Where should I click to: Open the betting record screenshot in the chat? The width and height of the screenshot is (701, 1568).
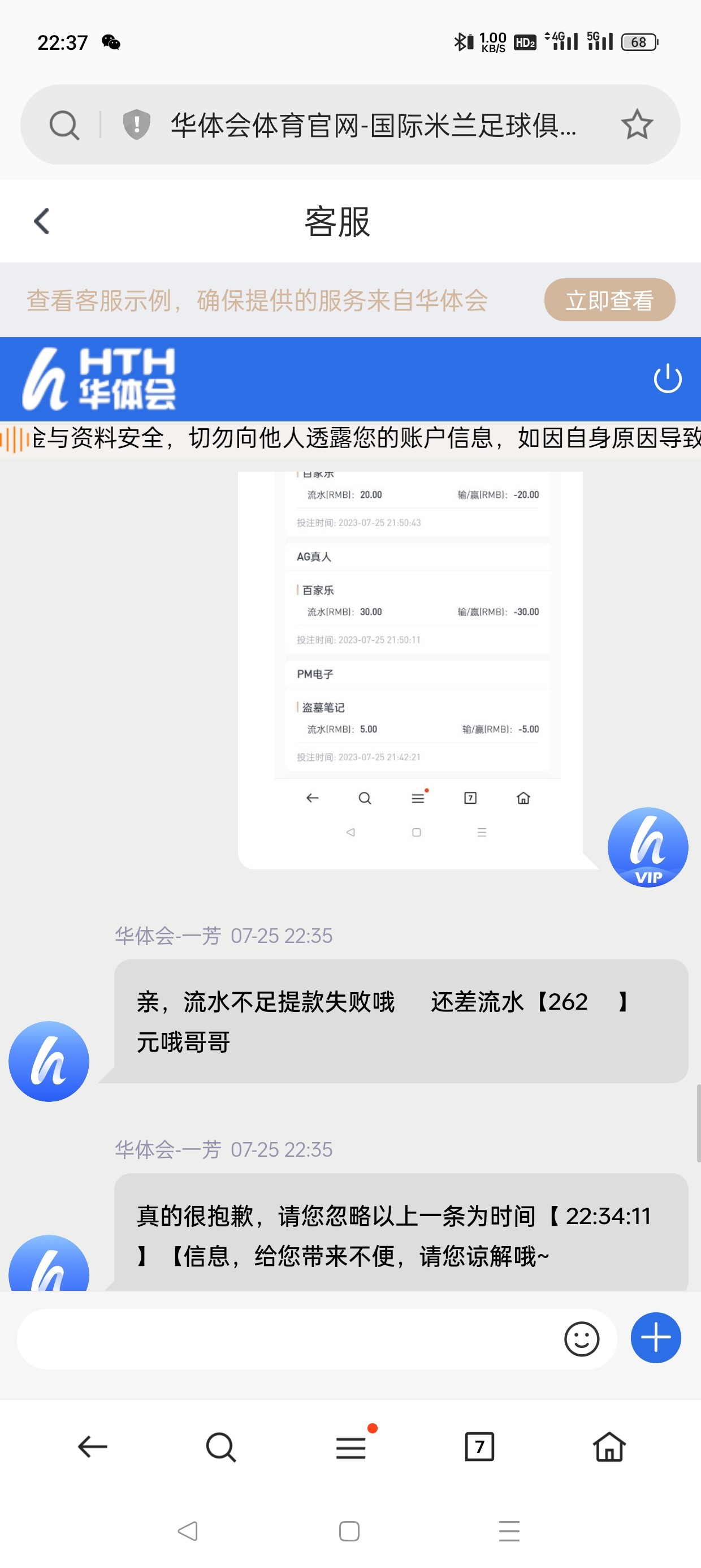click(x=410, y=669)
